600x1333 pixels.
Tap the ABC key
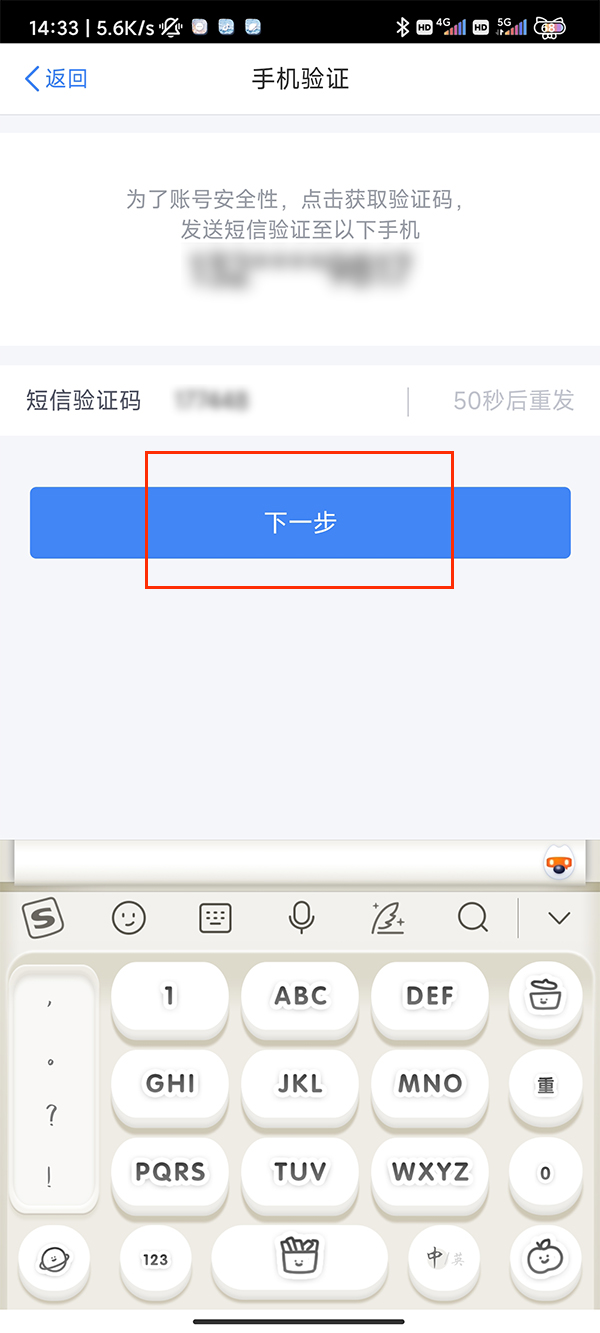[x=300, y=996]
